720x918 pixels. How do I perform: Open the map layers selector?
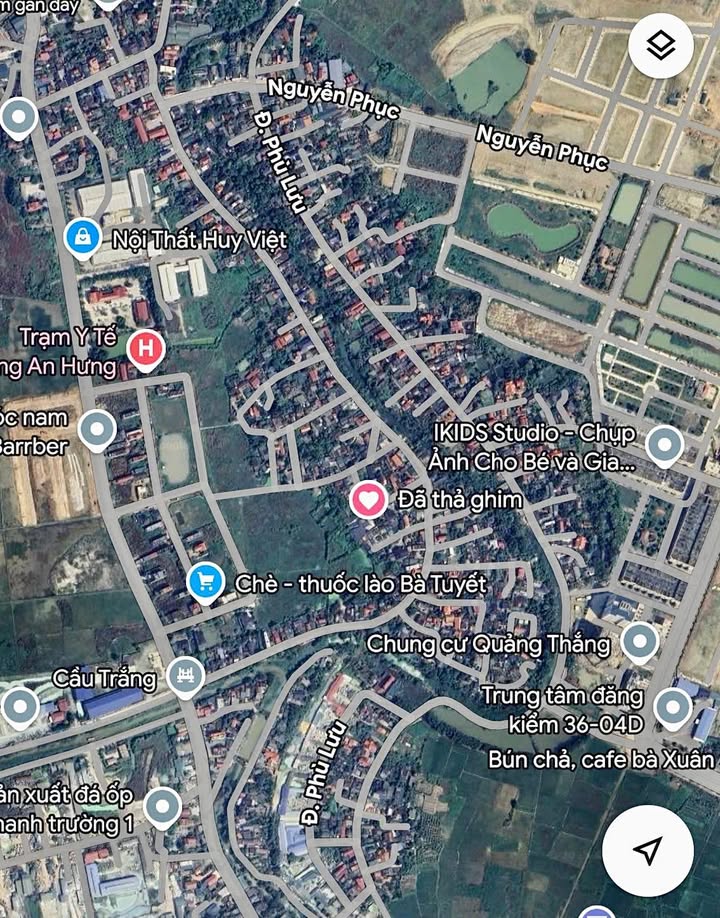point(661,45)
